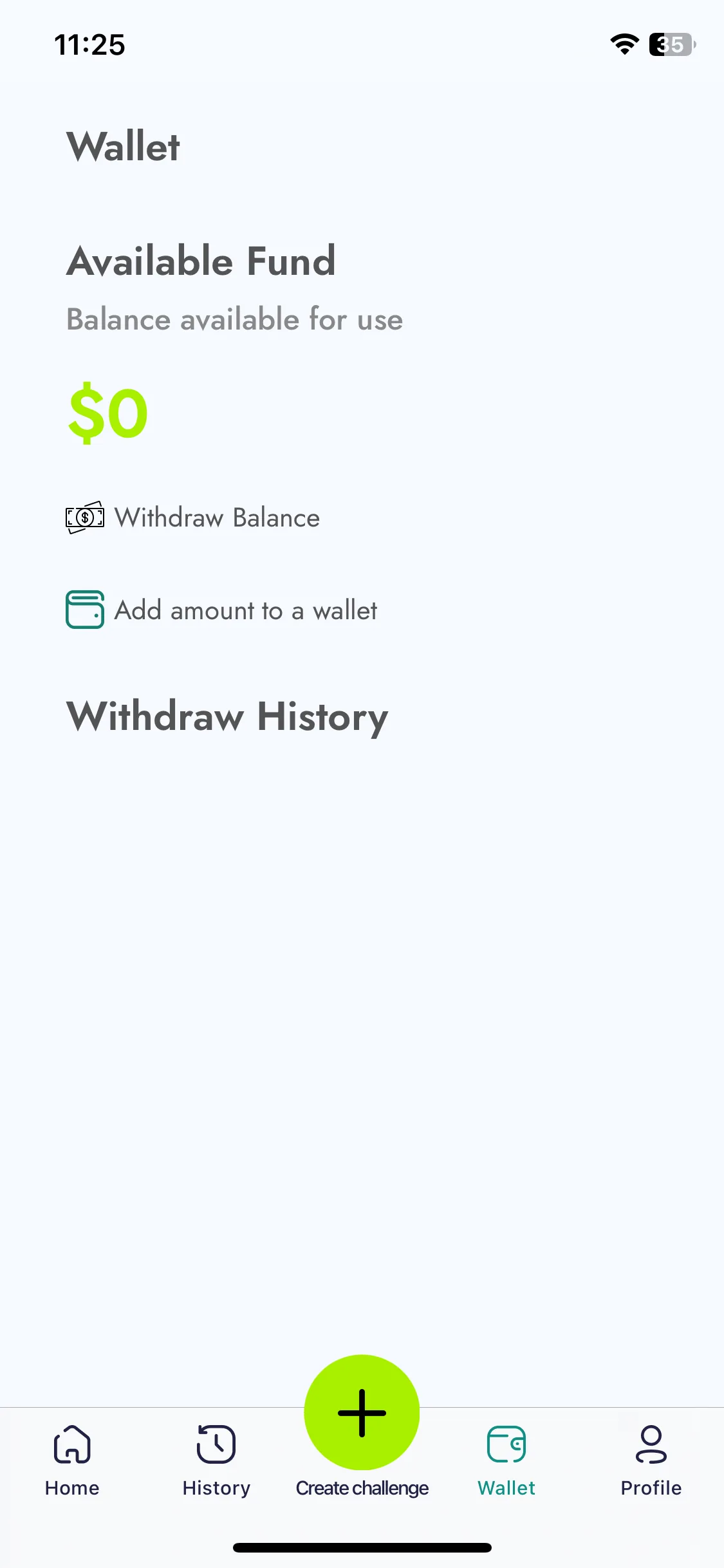Tap Withdraw Balance option
This screenshot has width=724, height=1568.
pos(193,518)
